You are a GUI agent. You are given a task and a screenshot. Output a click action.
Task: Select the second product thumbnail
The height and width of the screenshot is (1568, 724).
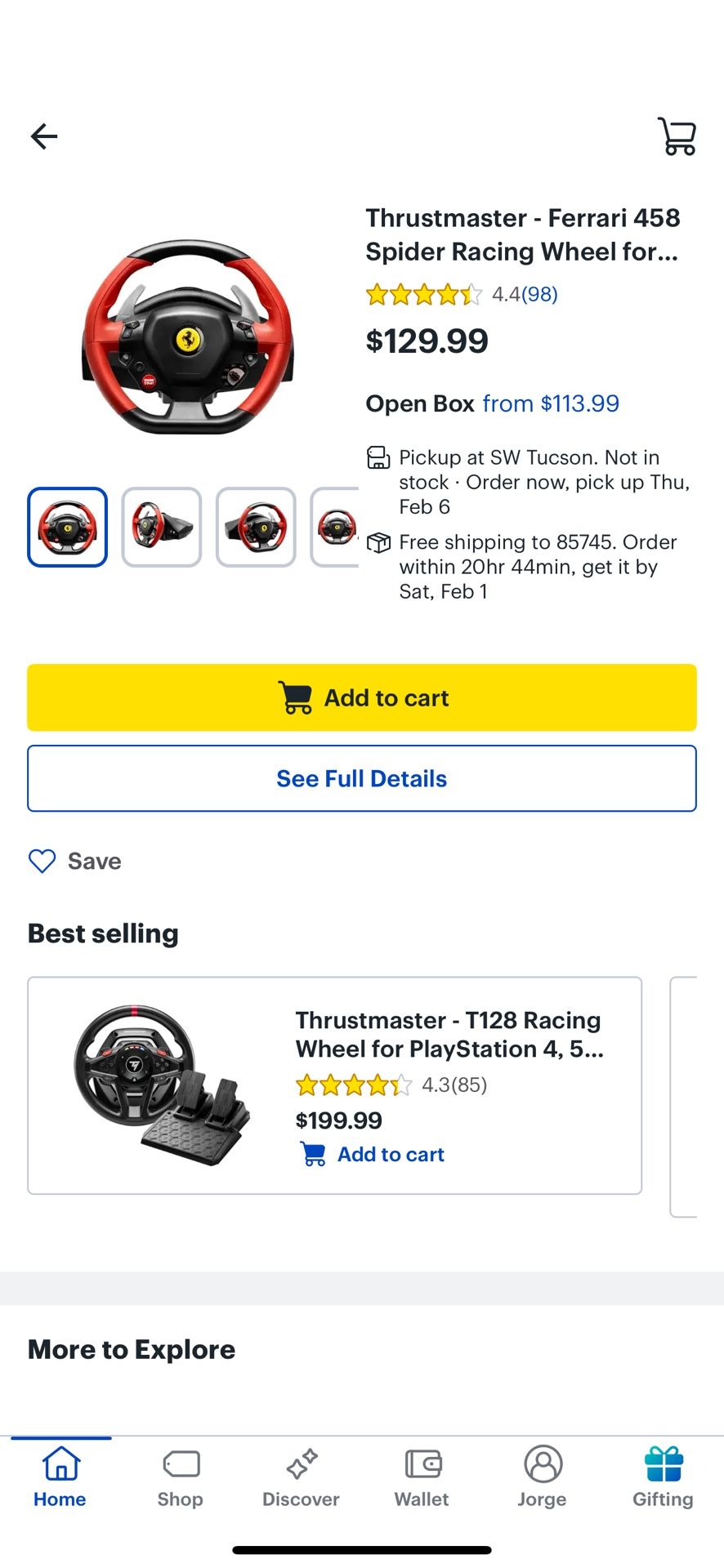point(161,526)
